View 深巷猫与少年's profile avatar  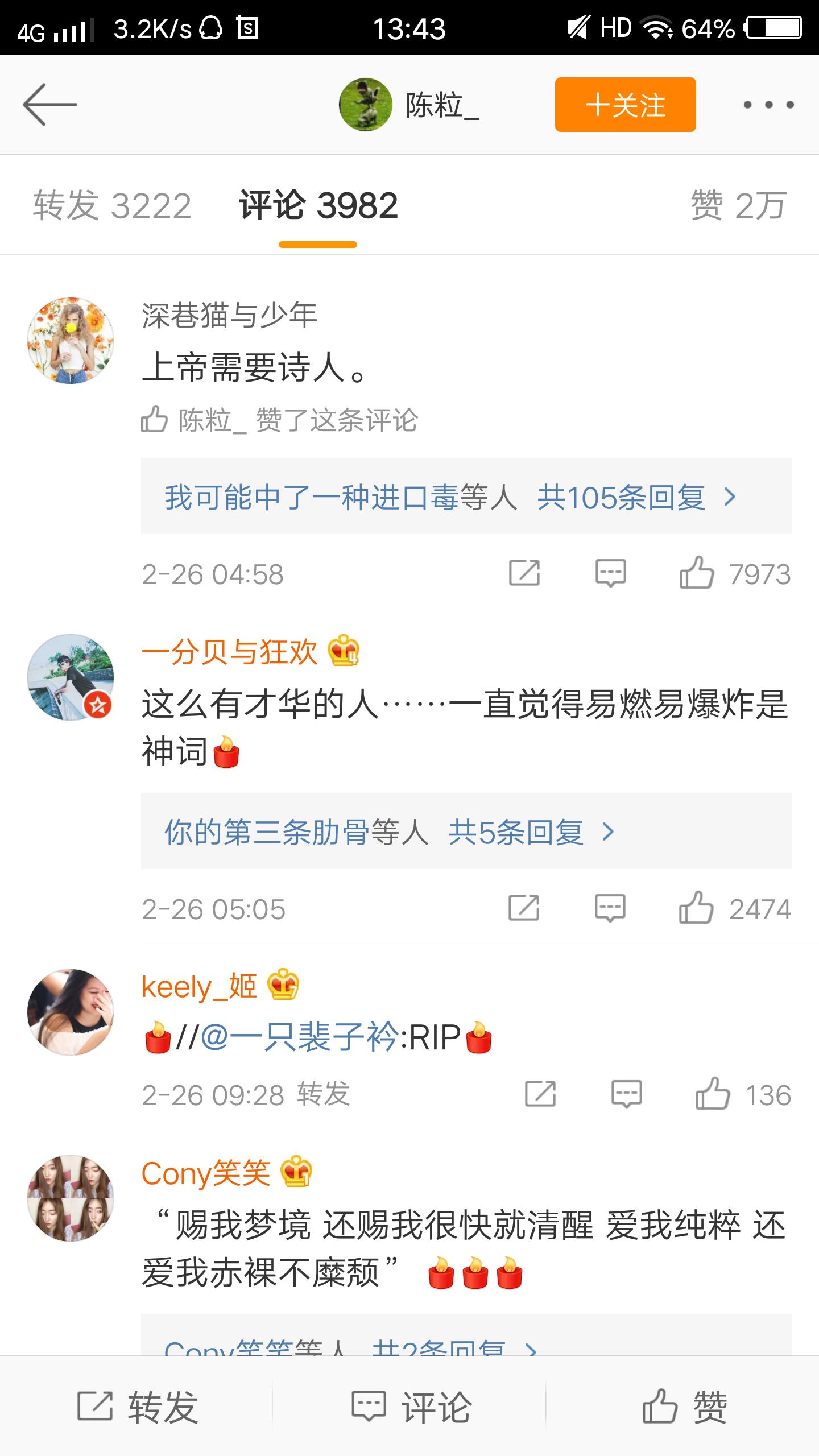(71, 340)
